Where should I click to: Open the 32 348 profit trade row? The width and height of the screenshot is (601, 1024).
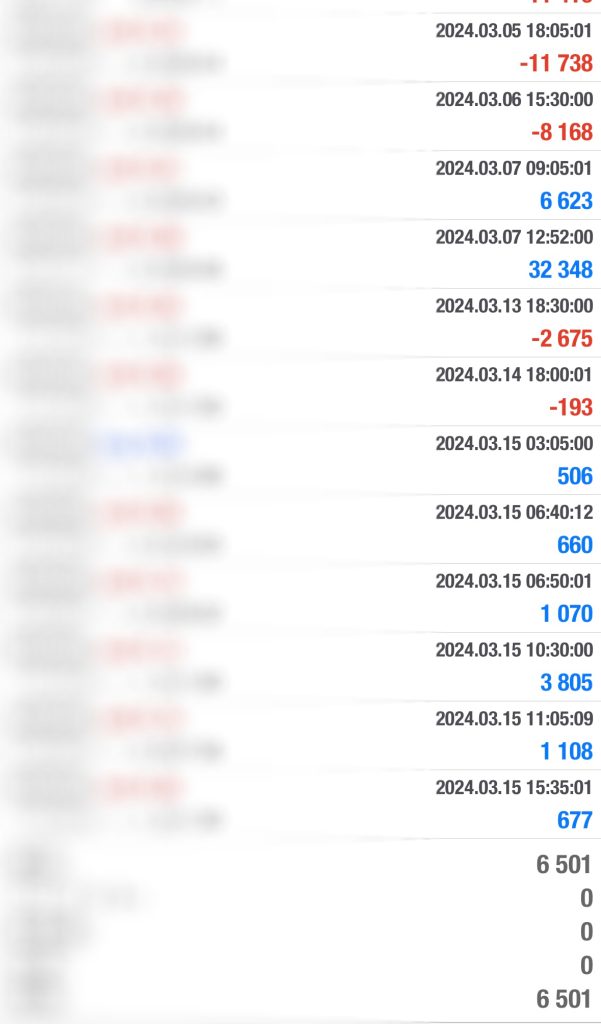(300, 254)
